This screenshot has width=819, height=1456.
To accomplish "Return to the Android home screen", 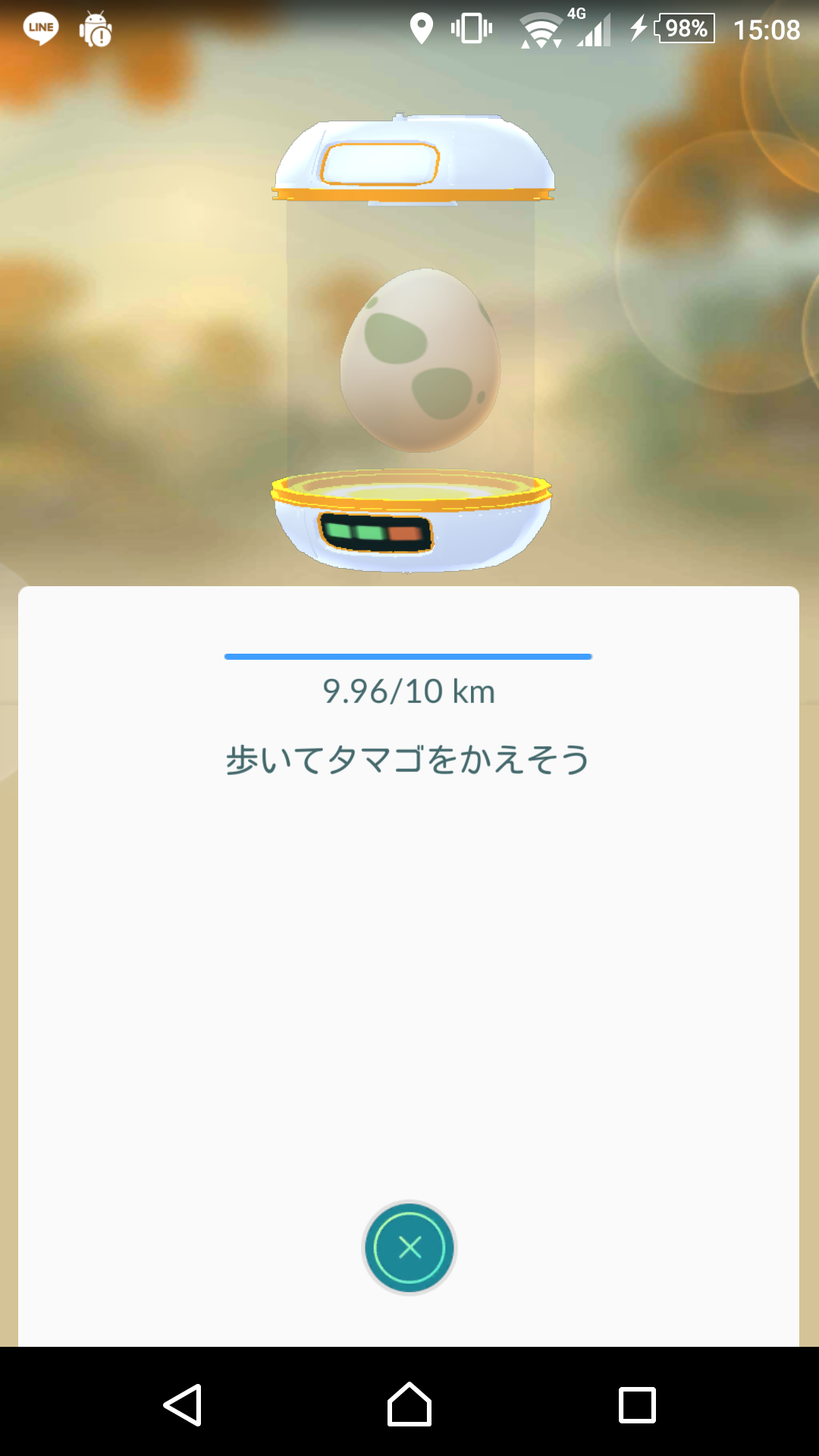I will pyautogui.click(x=409, y=1404).
